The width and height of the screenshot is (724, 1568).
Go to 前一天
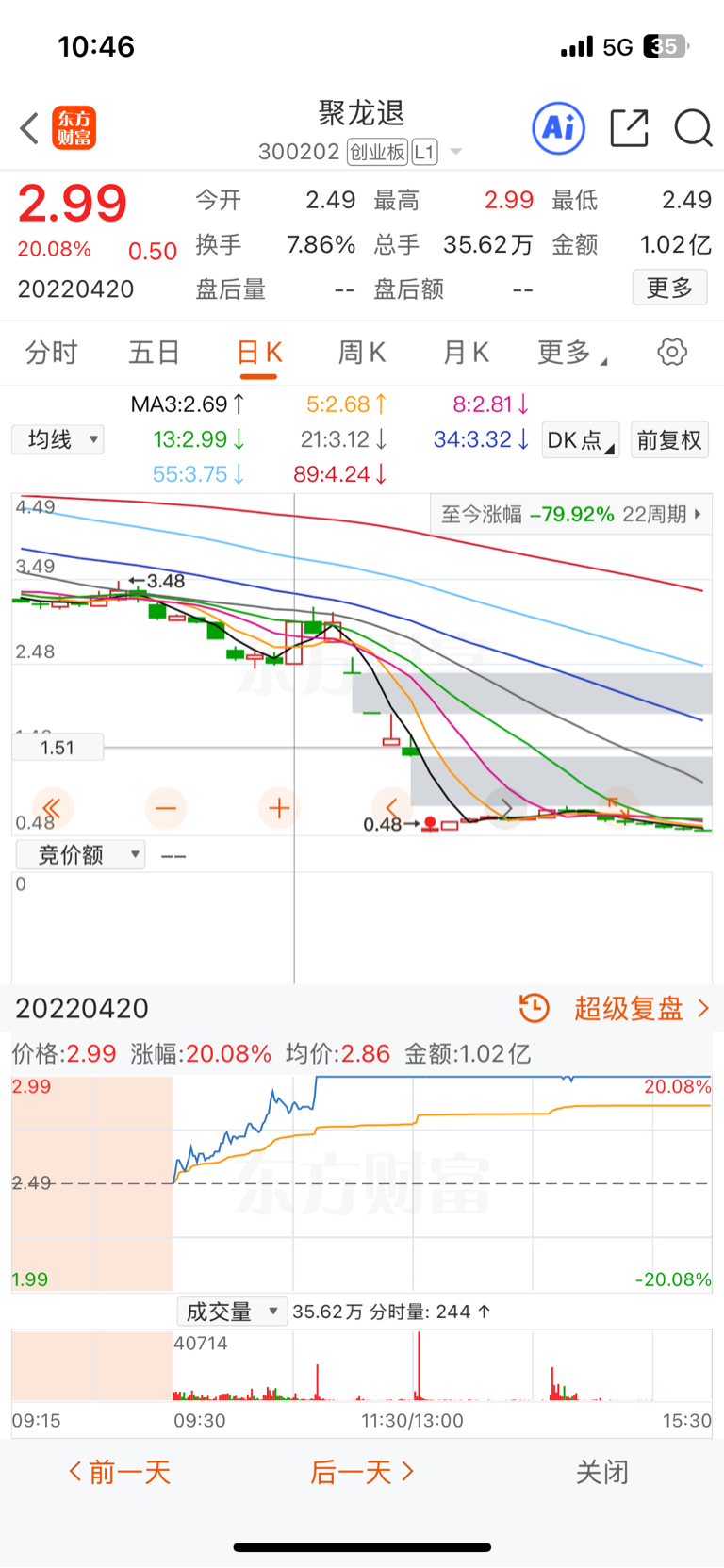click(120, 1472)
